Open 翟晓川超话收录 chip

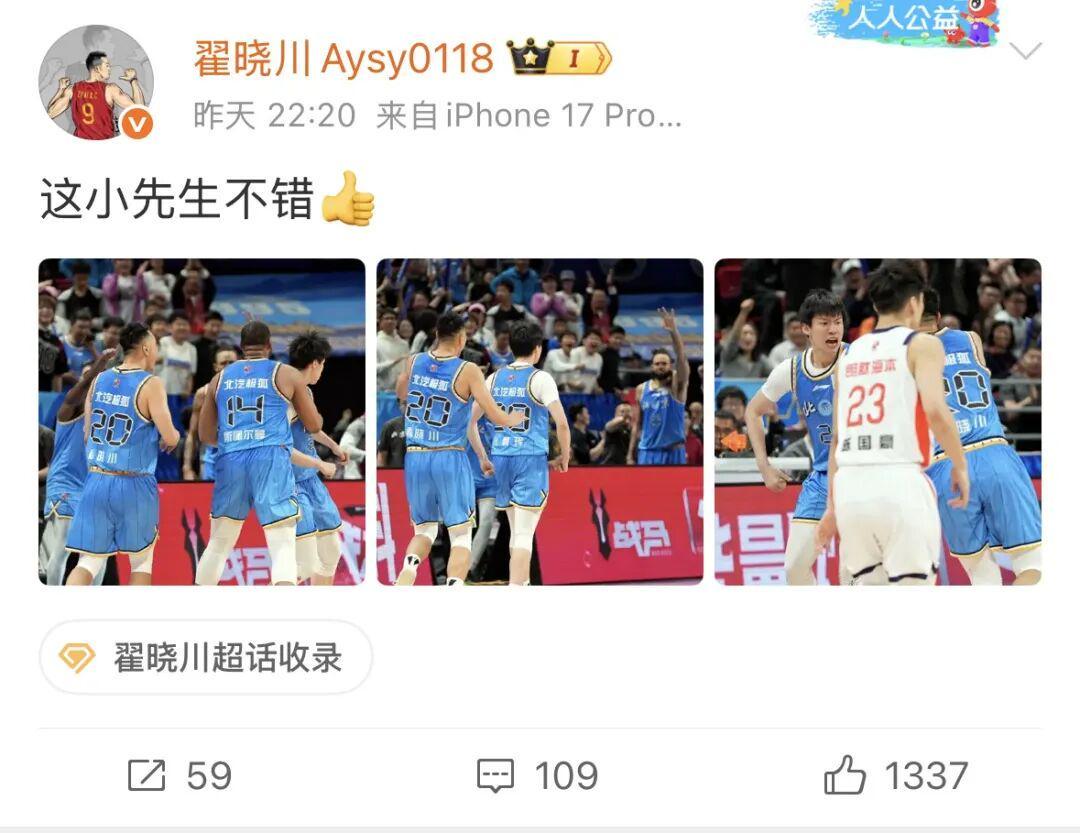(206, 657)
